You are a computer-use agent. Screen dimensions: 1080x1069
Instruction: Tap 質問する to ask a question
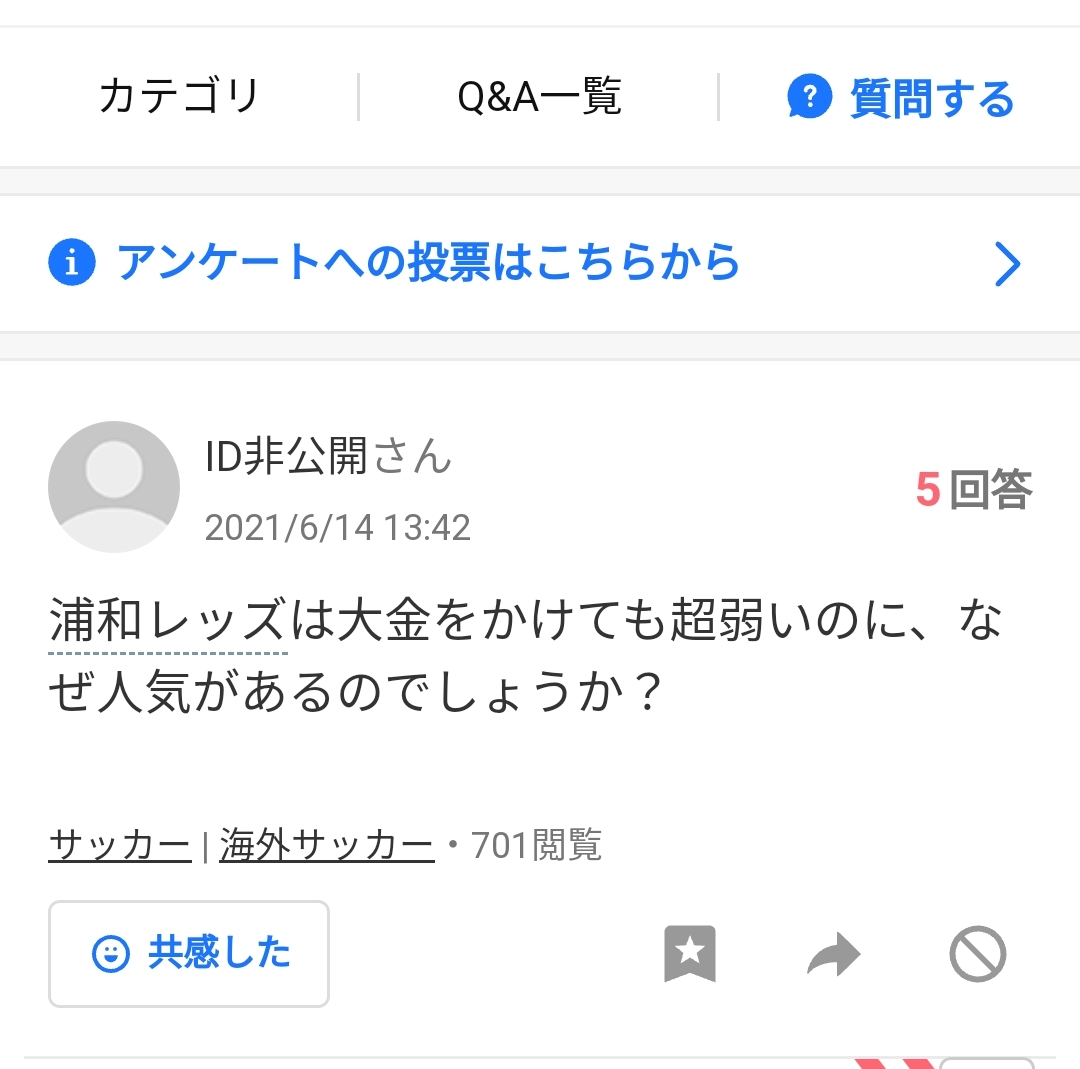901,99
